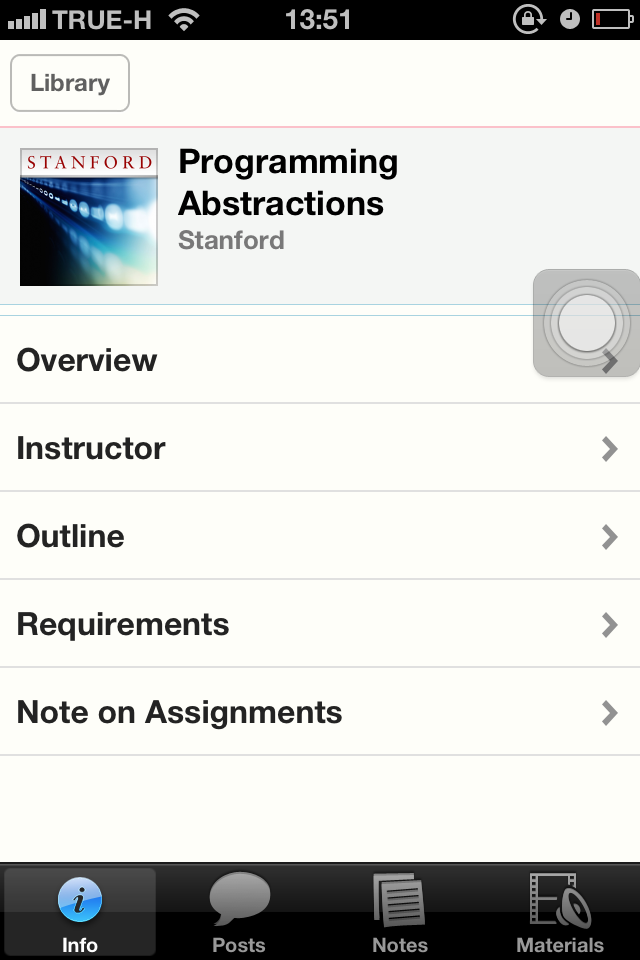Tap the AssistiveTouch floating button

click(586, 323)
